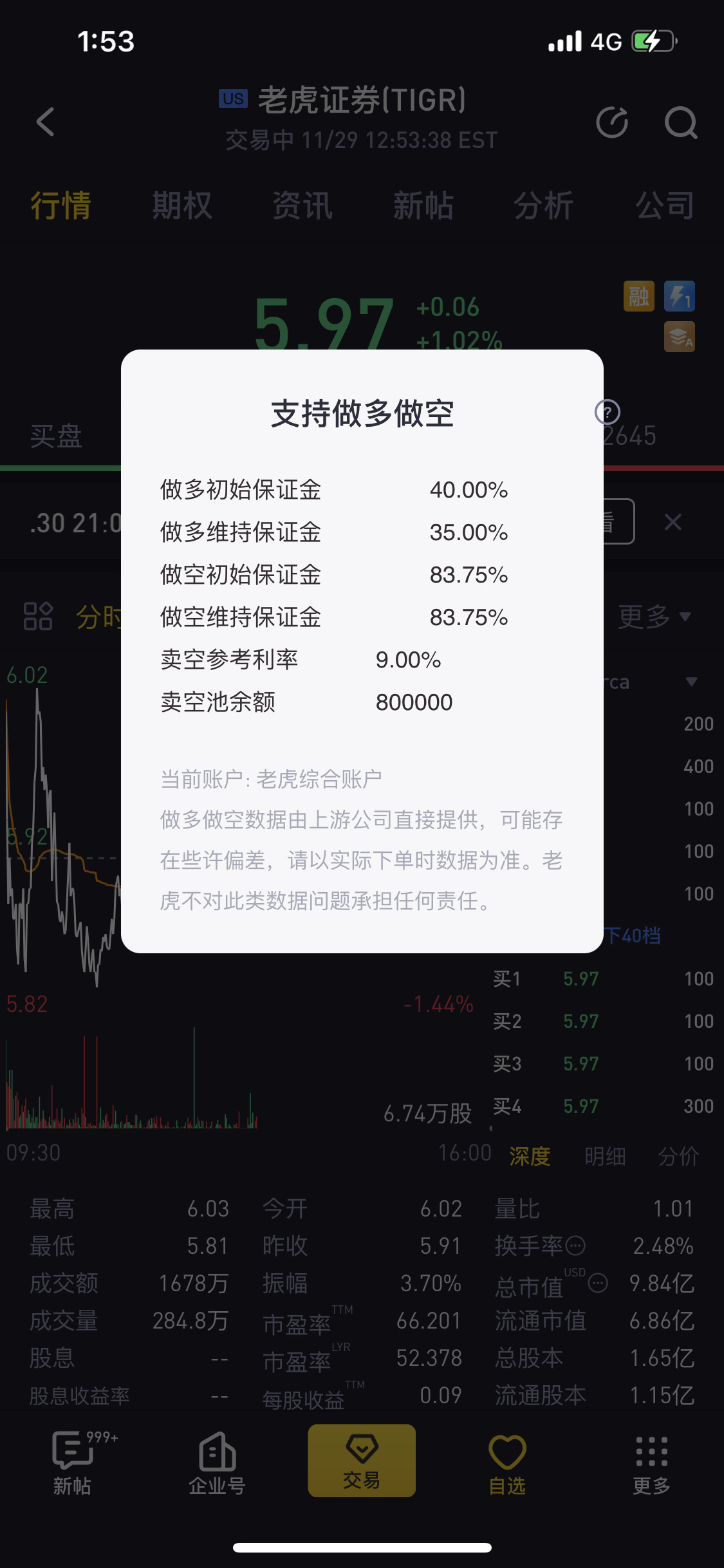Image resolution: width=724 pixels, height=1568 pixels.
Task: Open the 新帖 top tab
Action: coord(423,205)
